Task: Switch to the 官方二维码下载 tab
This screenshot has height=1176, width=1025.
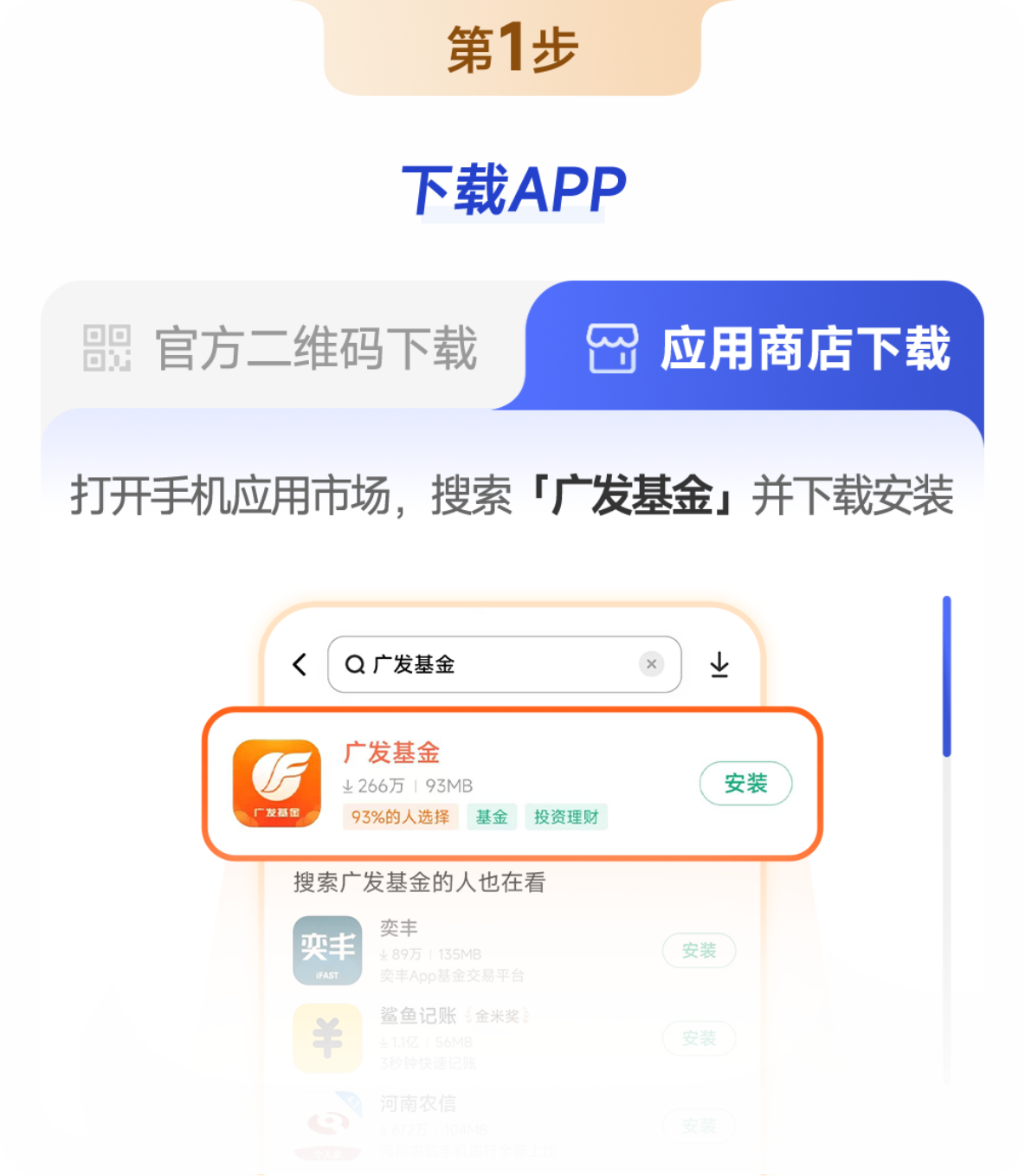Action: click(281, 348)
